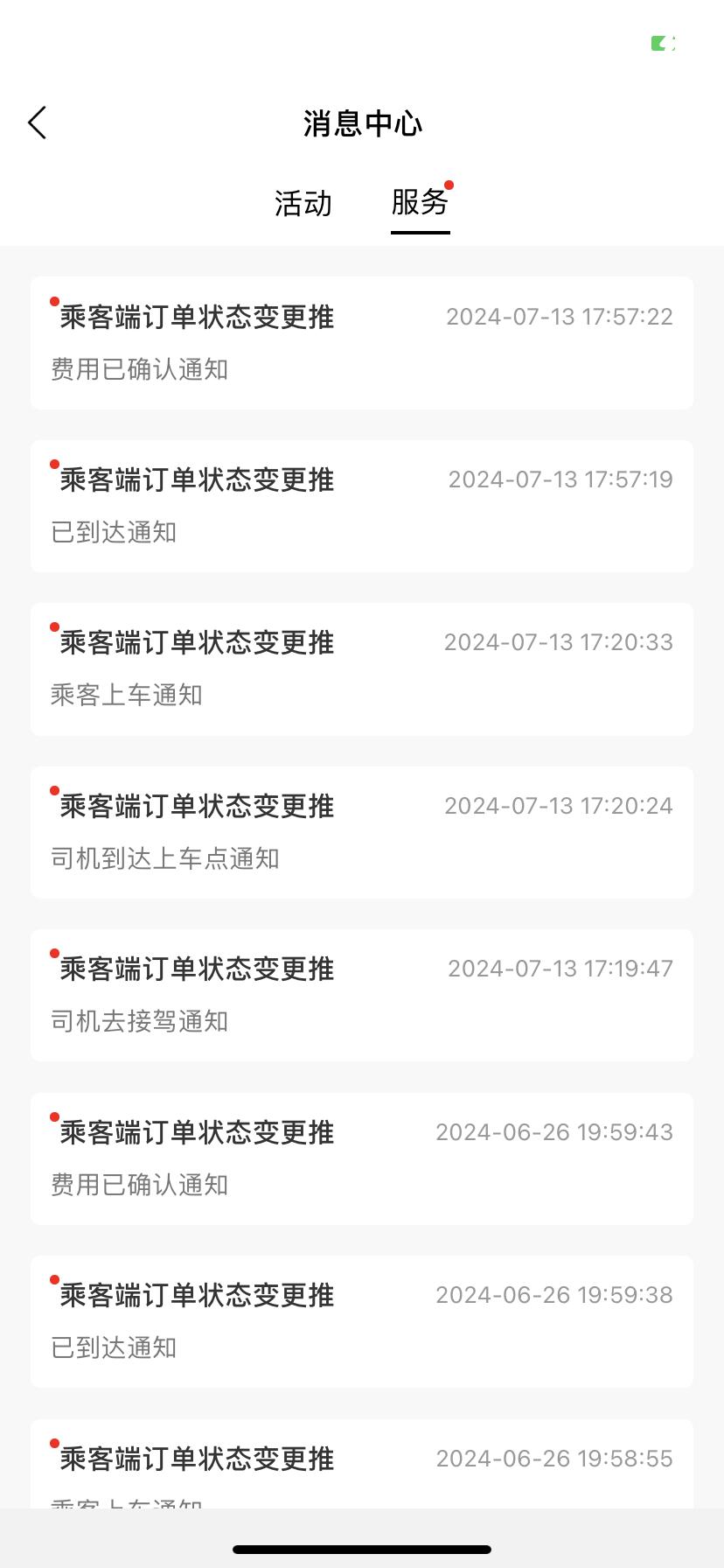The width and height of the screenshot is (724, 1568).
Task: Tap the red unread dot on 服务 tab
Action: (x=449, y=185)
